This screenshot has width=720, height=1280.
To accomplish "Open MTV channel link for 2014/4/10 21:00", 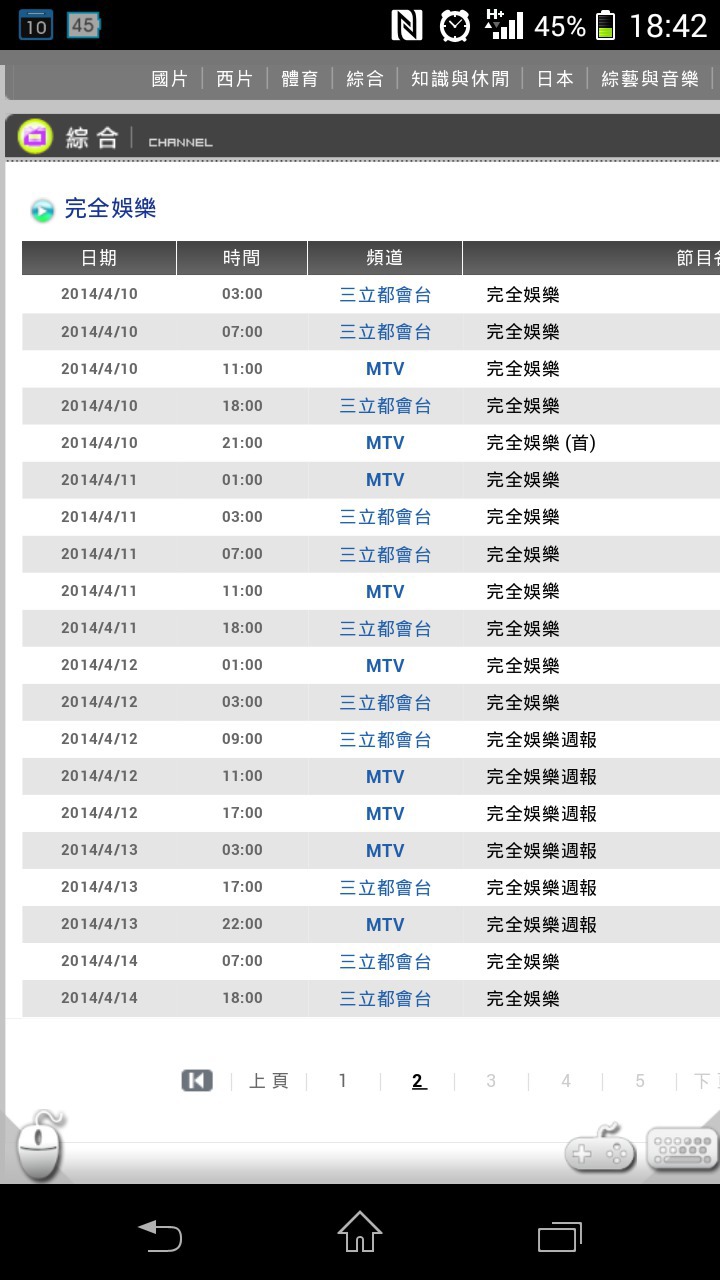I will tap(385, 443).
